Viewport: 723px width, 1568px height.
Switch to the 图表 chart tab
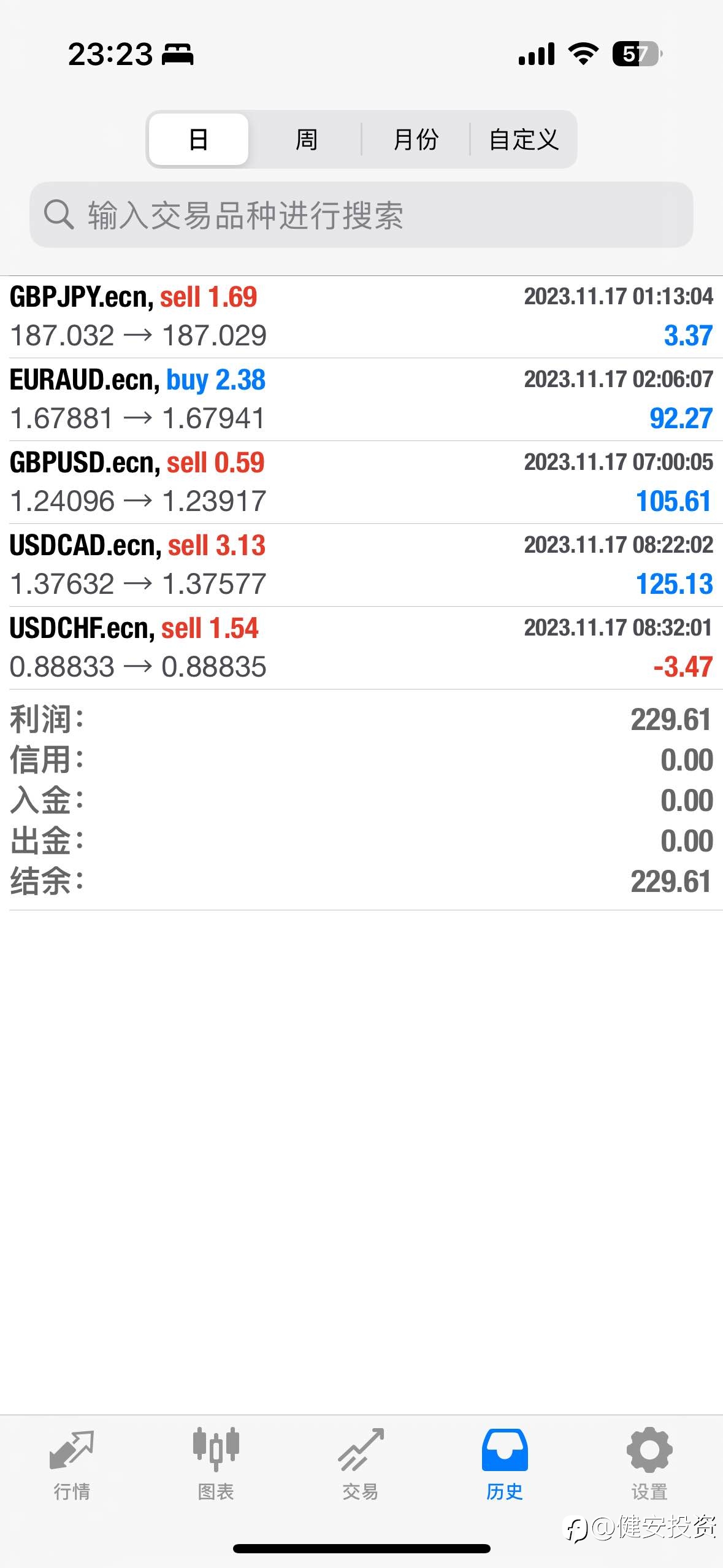(216, 1465)
